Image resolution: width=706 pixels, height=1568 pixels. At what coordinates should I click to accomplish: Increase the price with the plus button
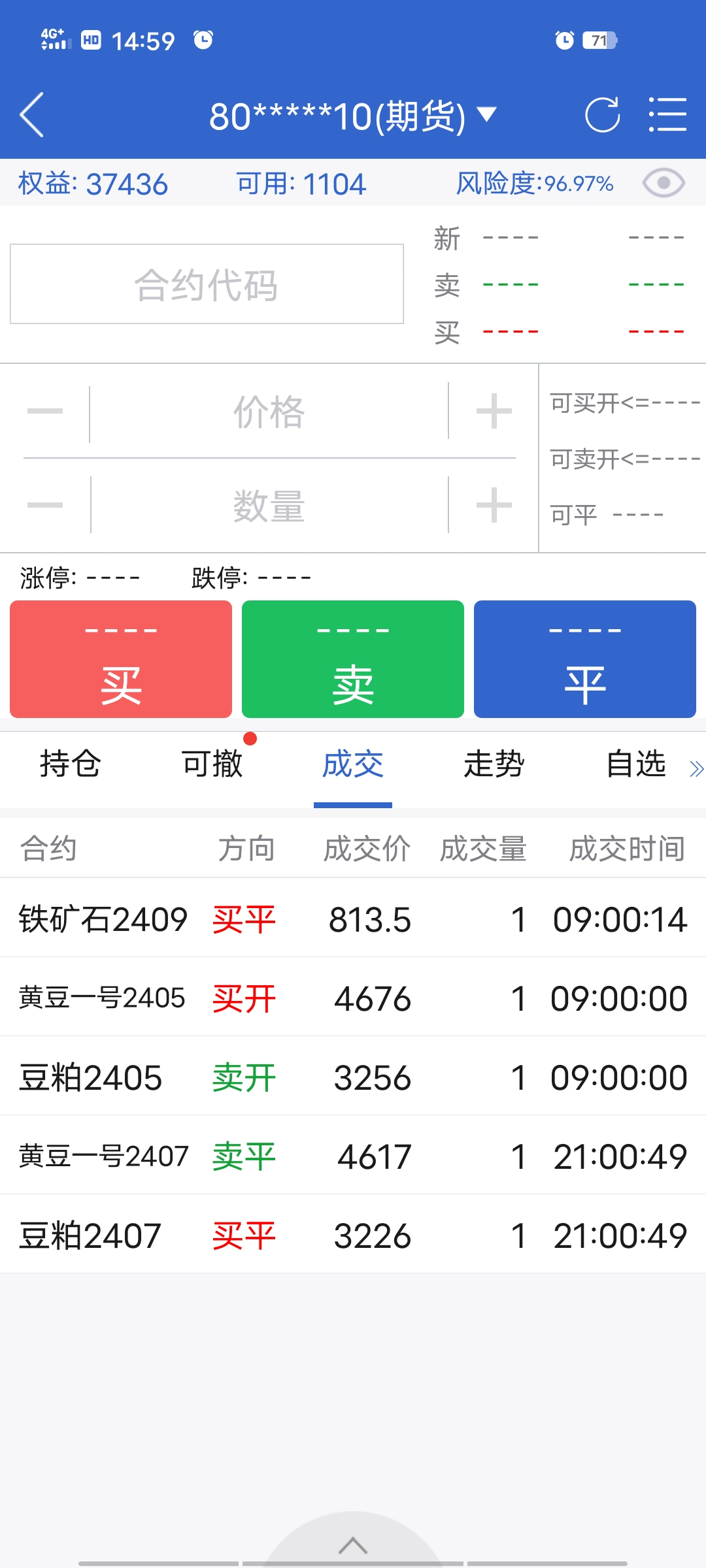point(494,412)
